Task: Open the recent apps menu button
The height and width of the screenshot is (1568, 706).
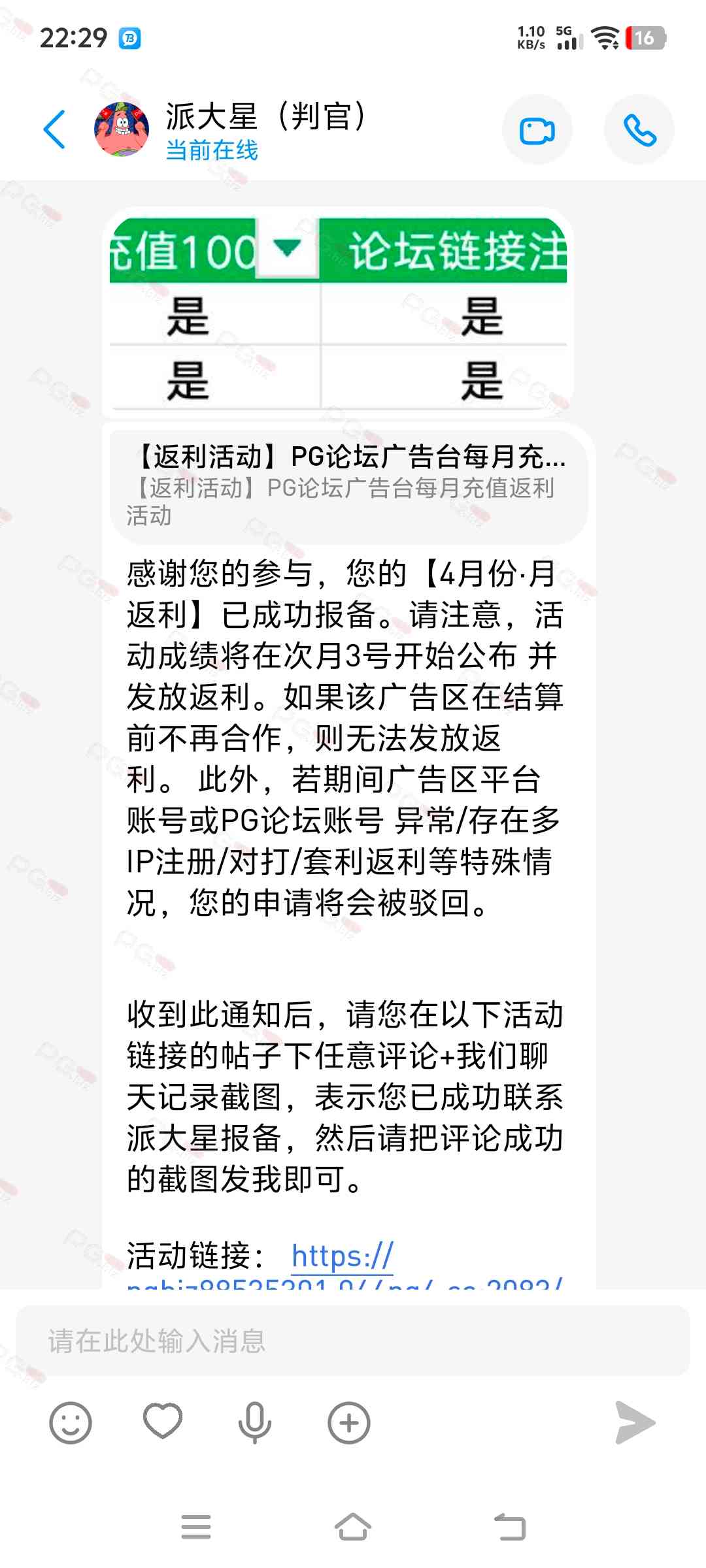Action: pyautogui.click(x=196, y=1527)
